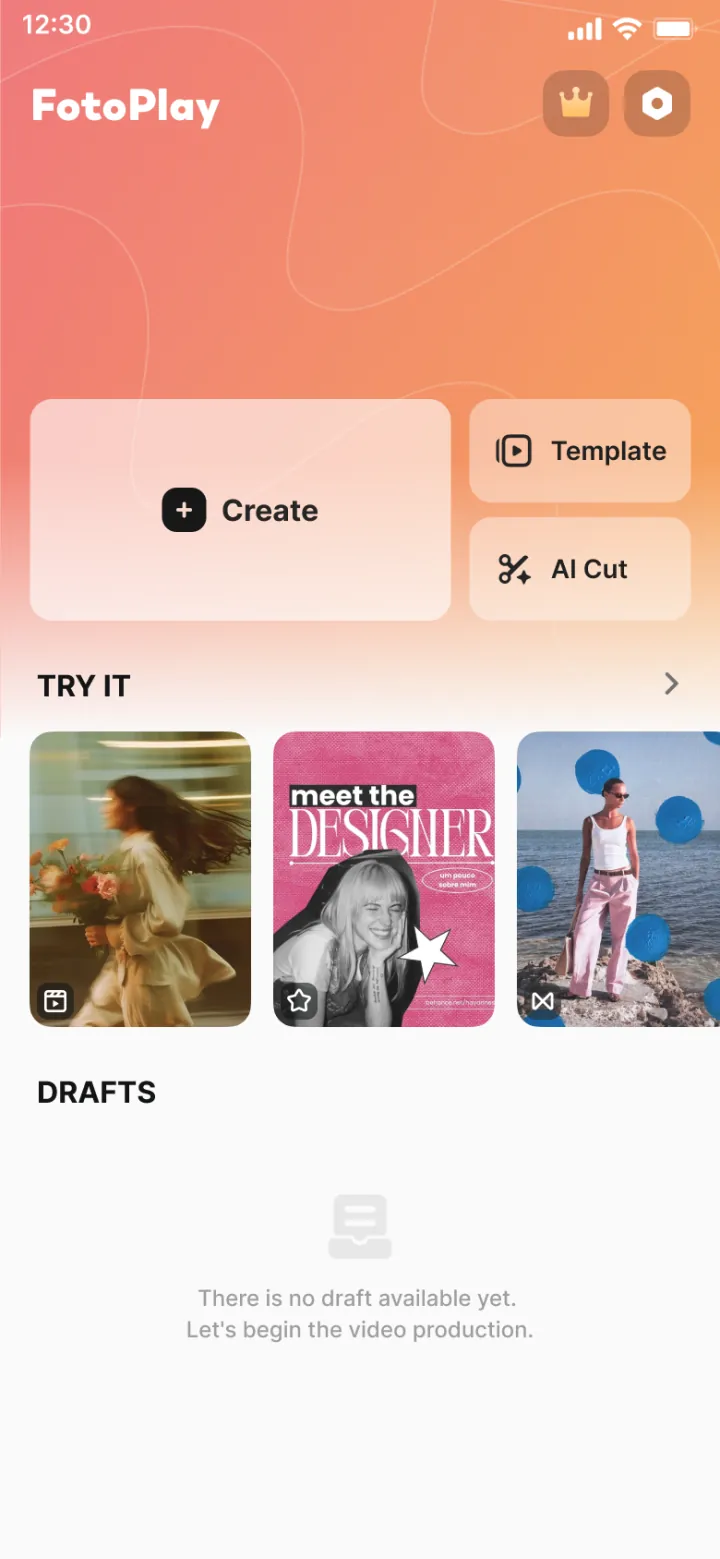
Task: Open settings via the hexagon icon
Action: [657, 103]
